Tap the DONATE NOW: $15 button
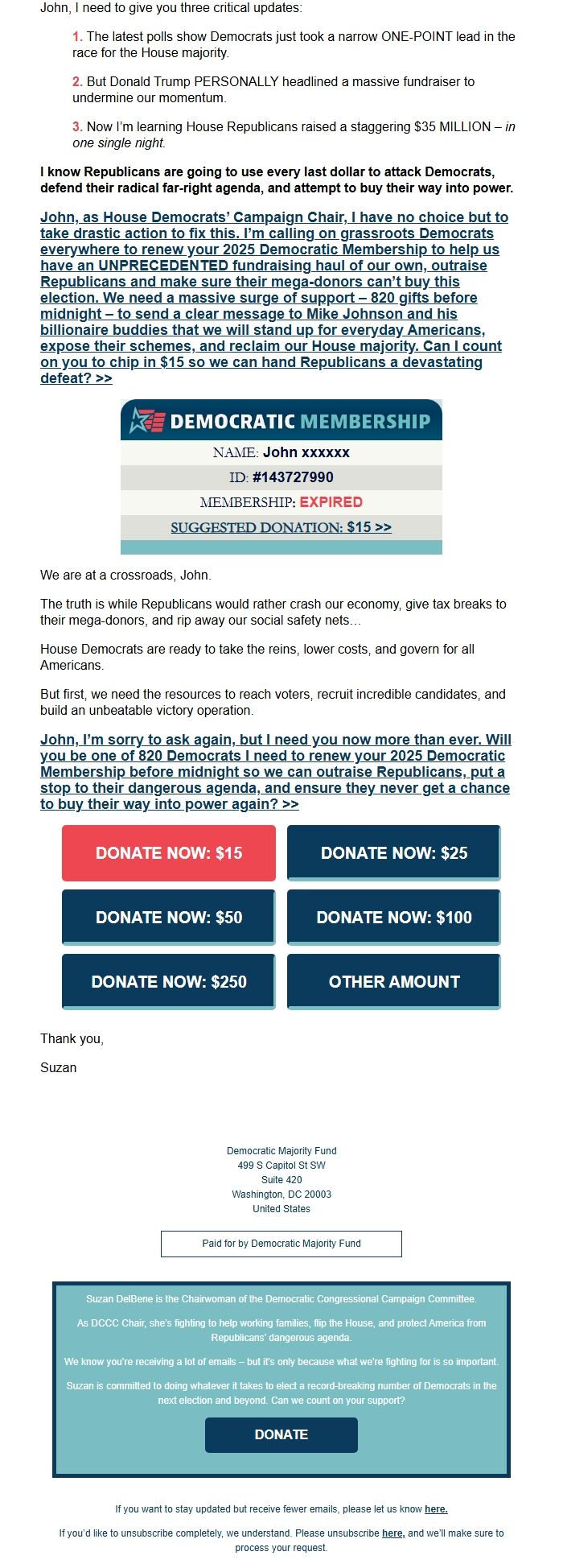563x1568 pixels. [x=169, y=853]
